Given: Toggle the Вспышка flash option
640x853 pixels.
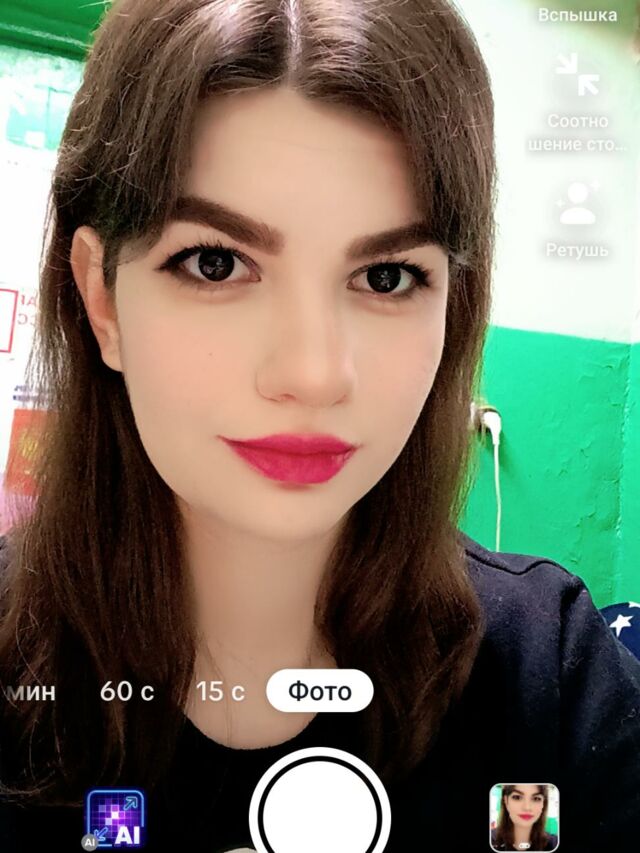Looking at the screenshot, I should pyautogui.click(x=577, y=15).
